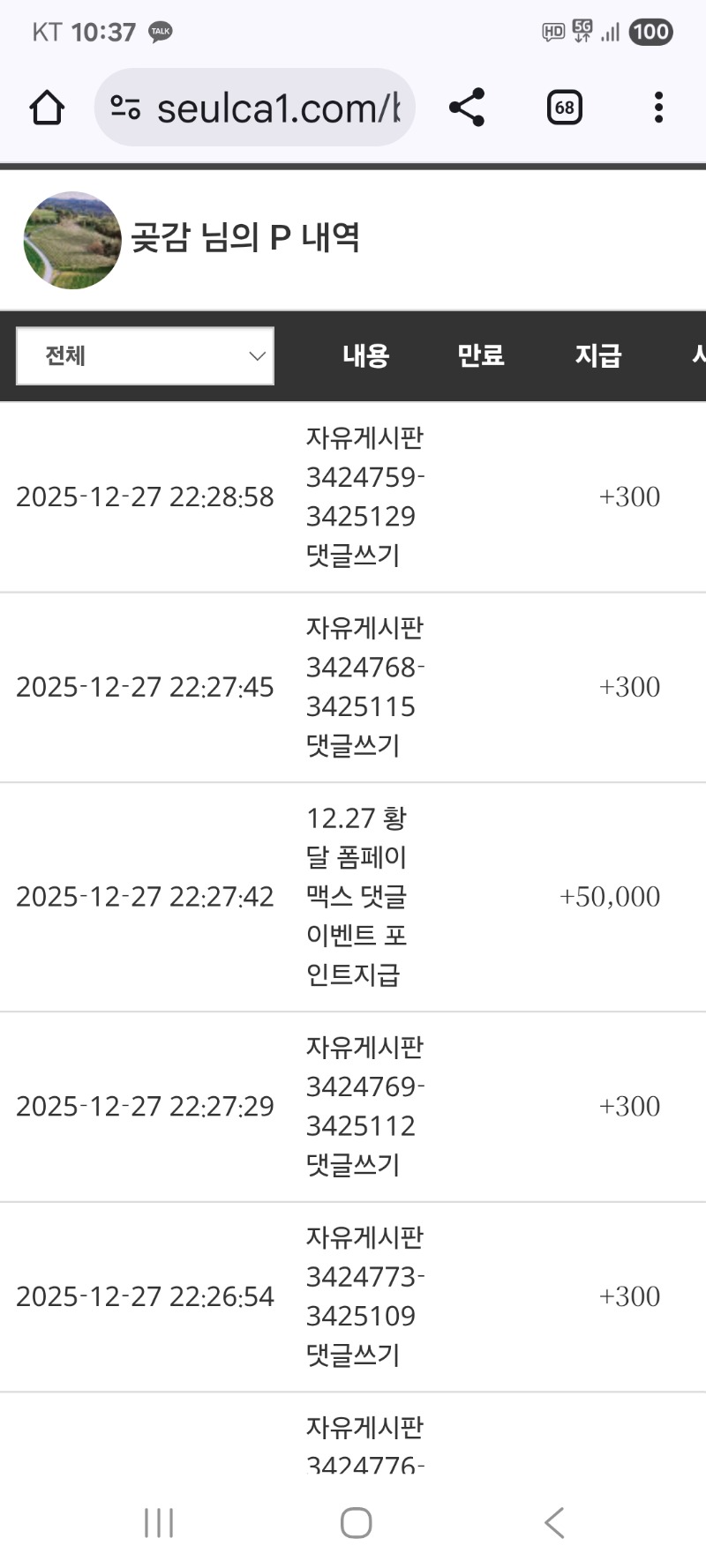Expand the 전체 filter dropdown
This screenshot has height=1568, width=706.
[146, 356]
